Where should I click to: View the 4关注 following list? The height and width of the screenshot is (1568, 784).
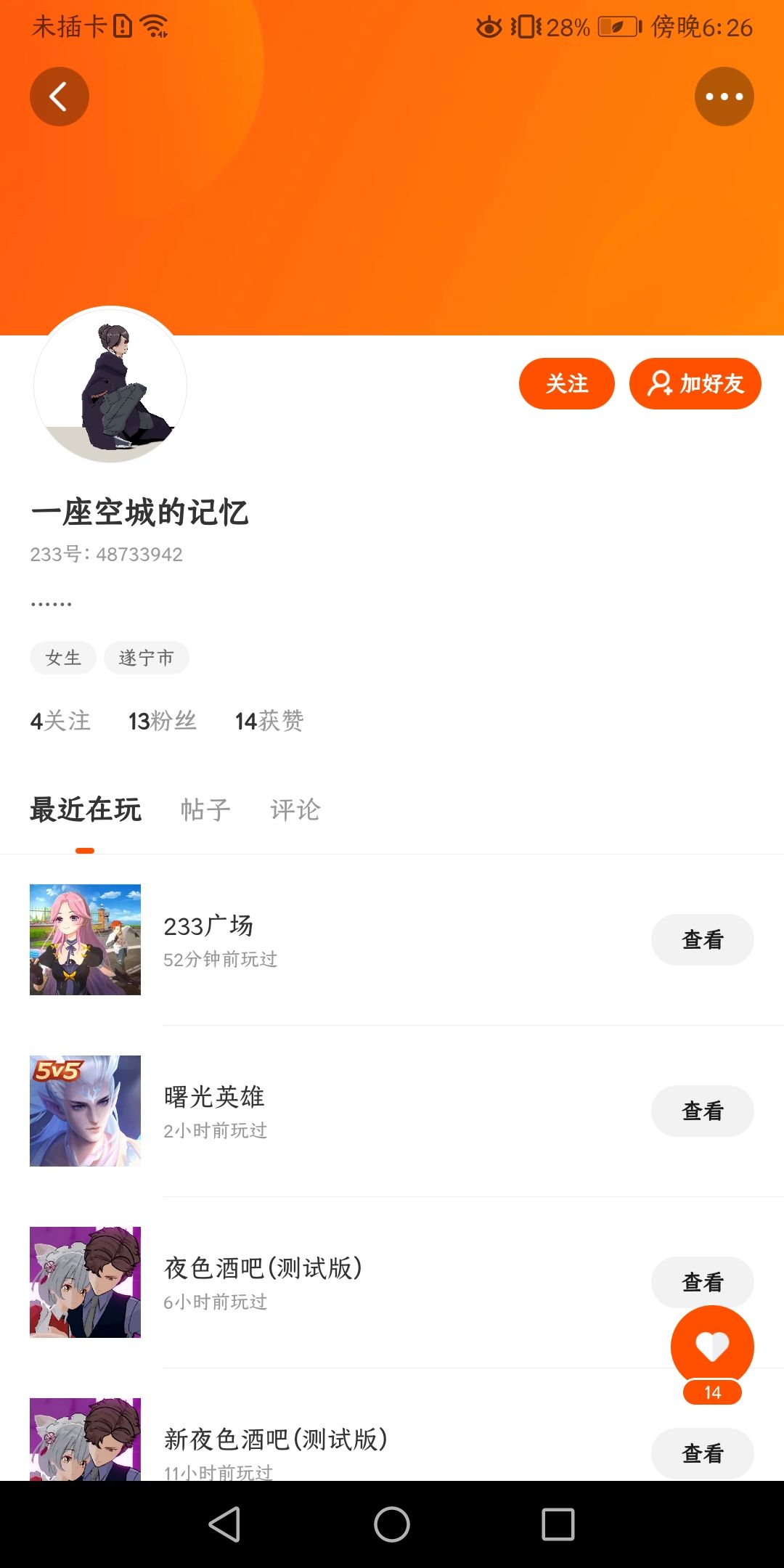pos(60,721)
